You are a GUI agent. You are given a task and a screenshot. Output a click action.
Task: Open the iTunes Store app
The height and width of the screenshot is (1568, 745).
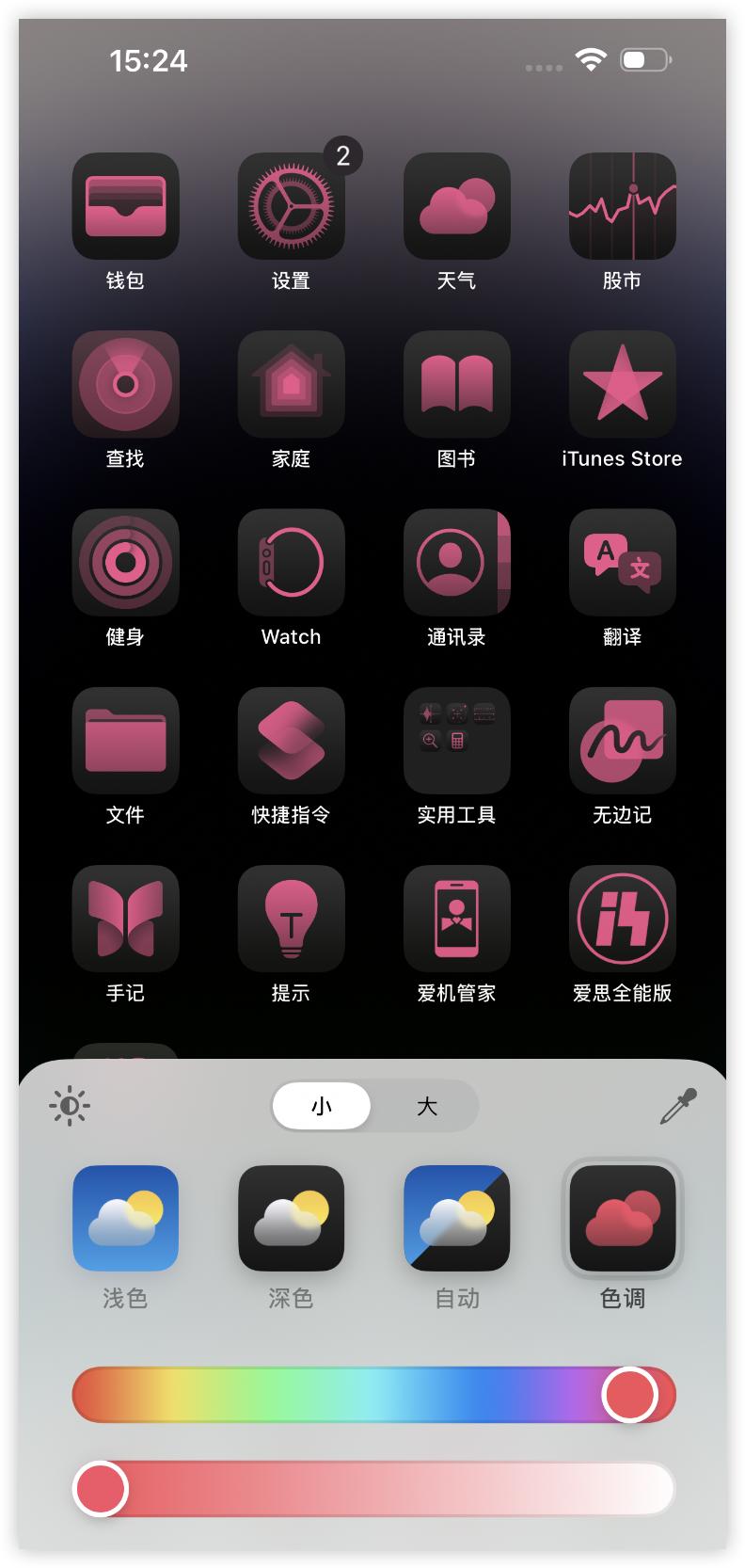tap(622, 384)
